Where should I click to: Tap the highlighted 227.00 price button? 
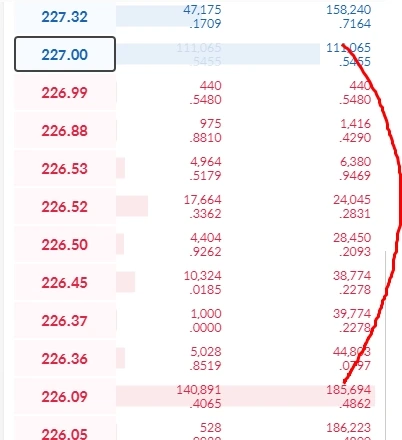click(65, 54)
